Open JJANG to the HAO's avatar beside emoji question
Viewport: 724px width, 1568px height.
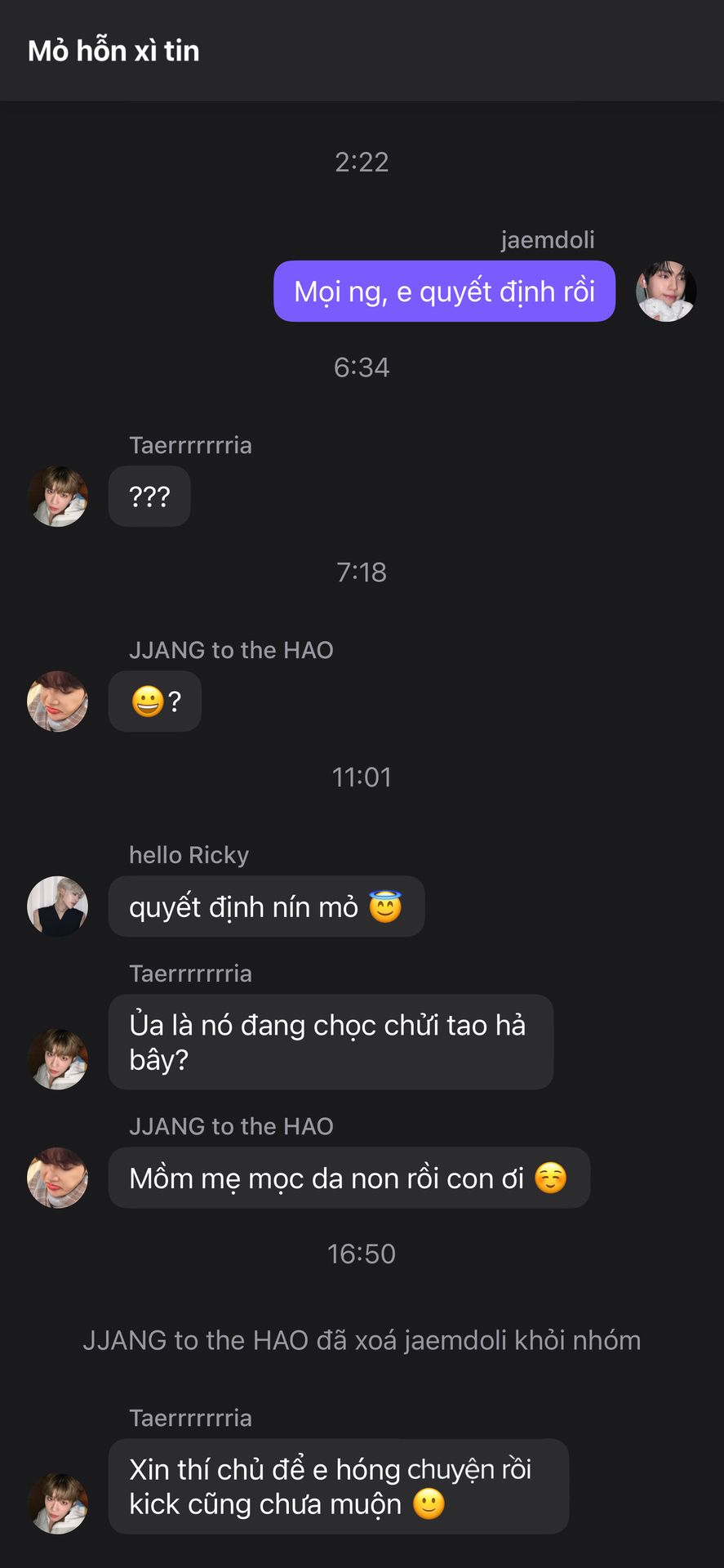click(58, 702)
